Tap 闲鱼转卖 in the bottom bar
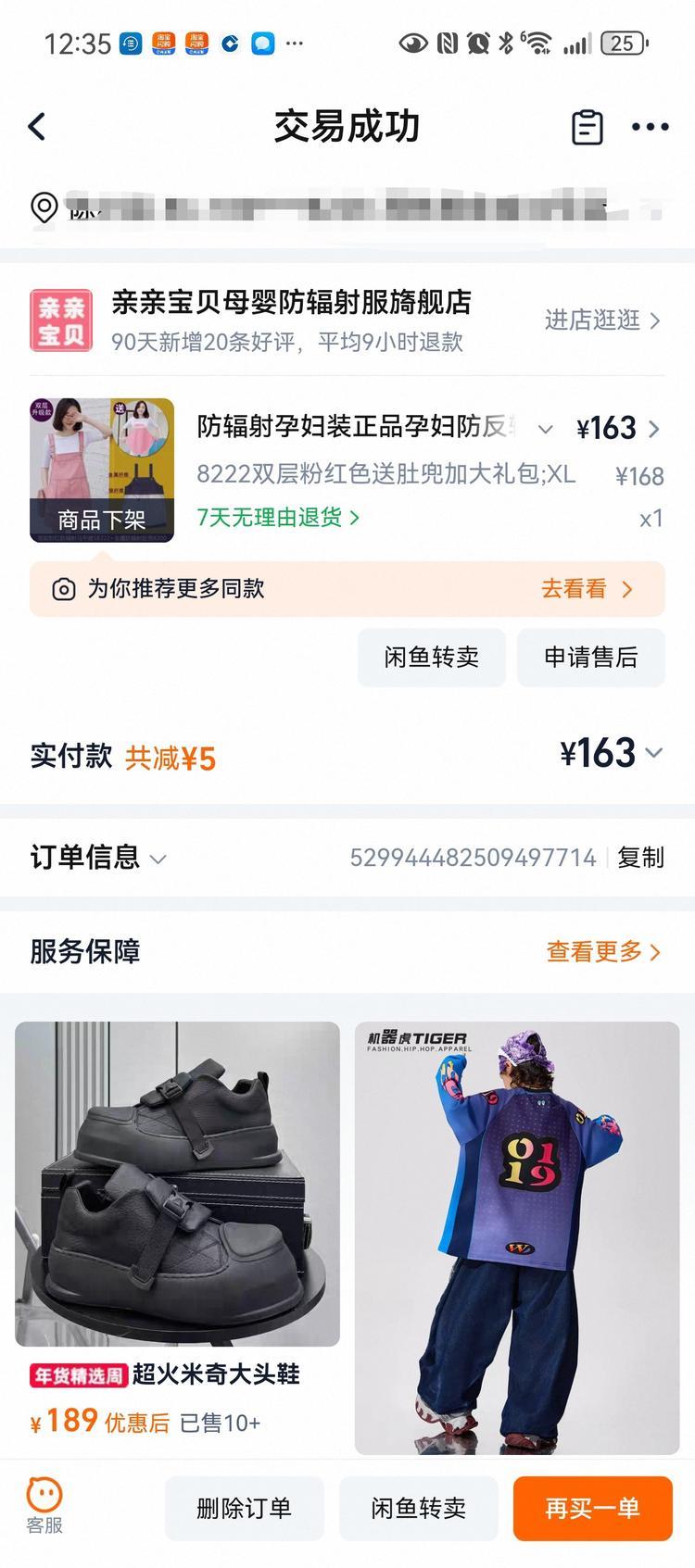The width and height of the screenshot is (695, 1568). [418, 1509]
